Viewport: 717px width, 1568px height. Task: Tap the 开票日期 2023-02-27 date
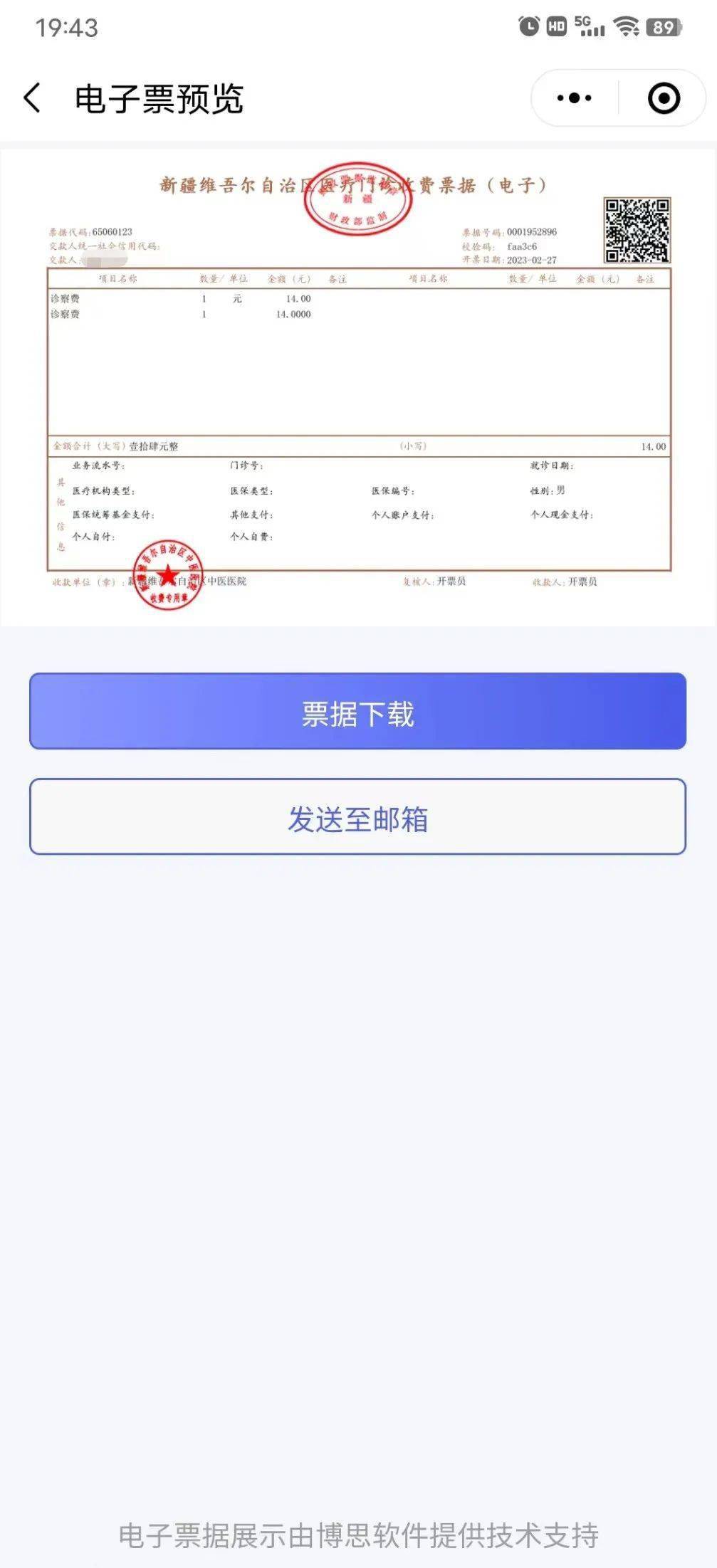tap(510, 258)
